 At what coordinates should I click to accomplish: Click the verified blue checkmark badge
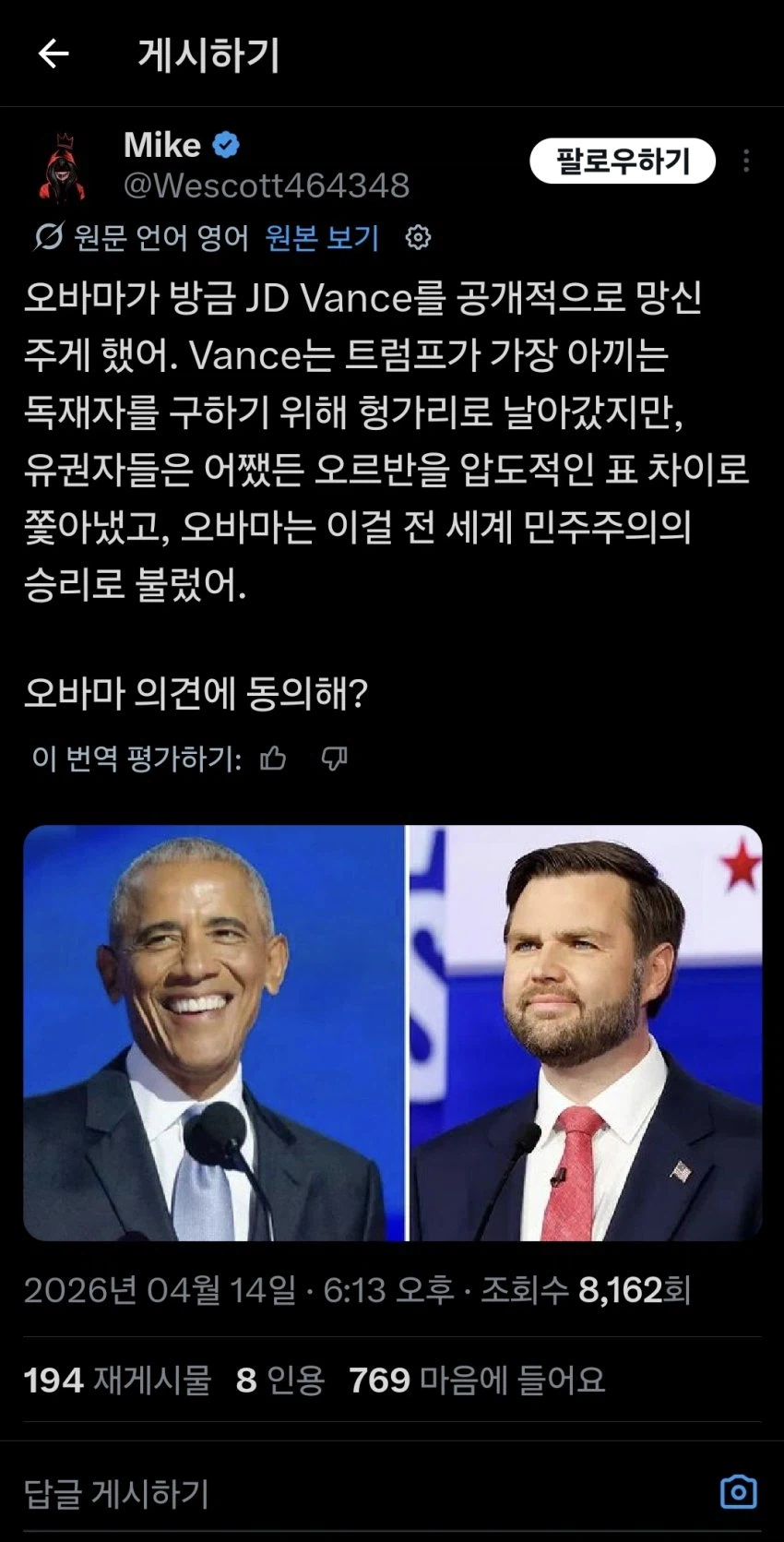[x=224, y=145]
